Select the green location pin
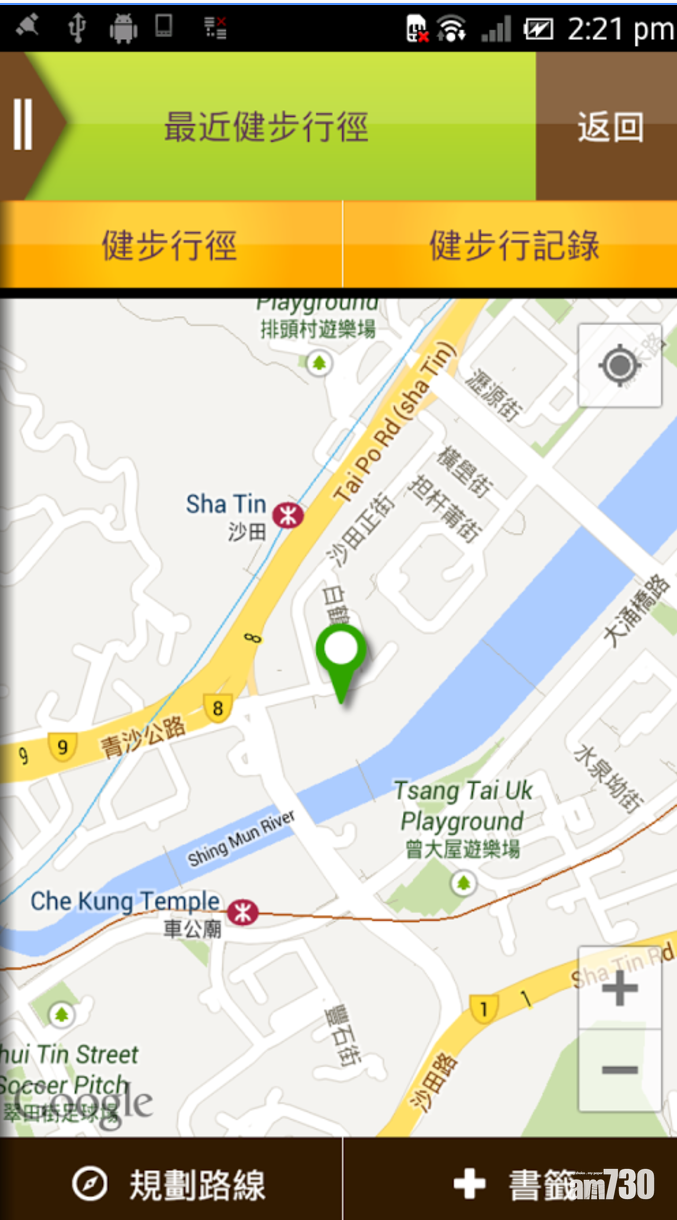The image size is (677, 1220). tap(341, 655)
